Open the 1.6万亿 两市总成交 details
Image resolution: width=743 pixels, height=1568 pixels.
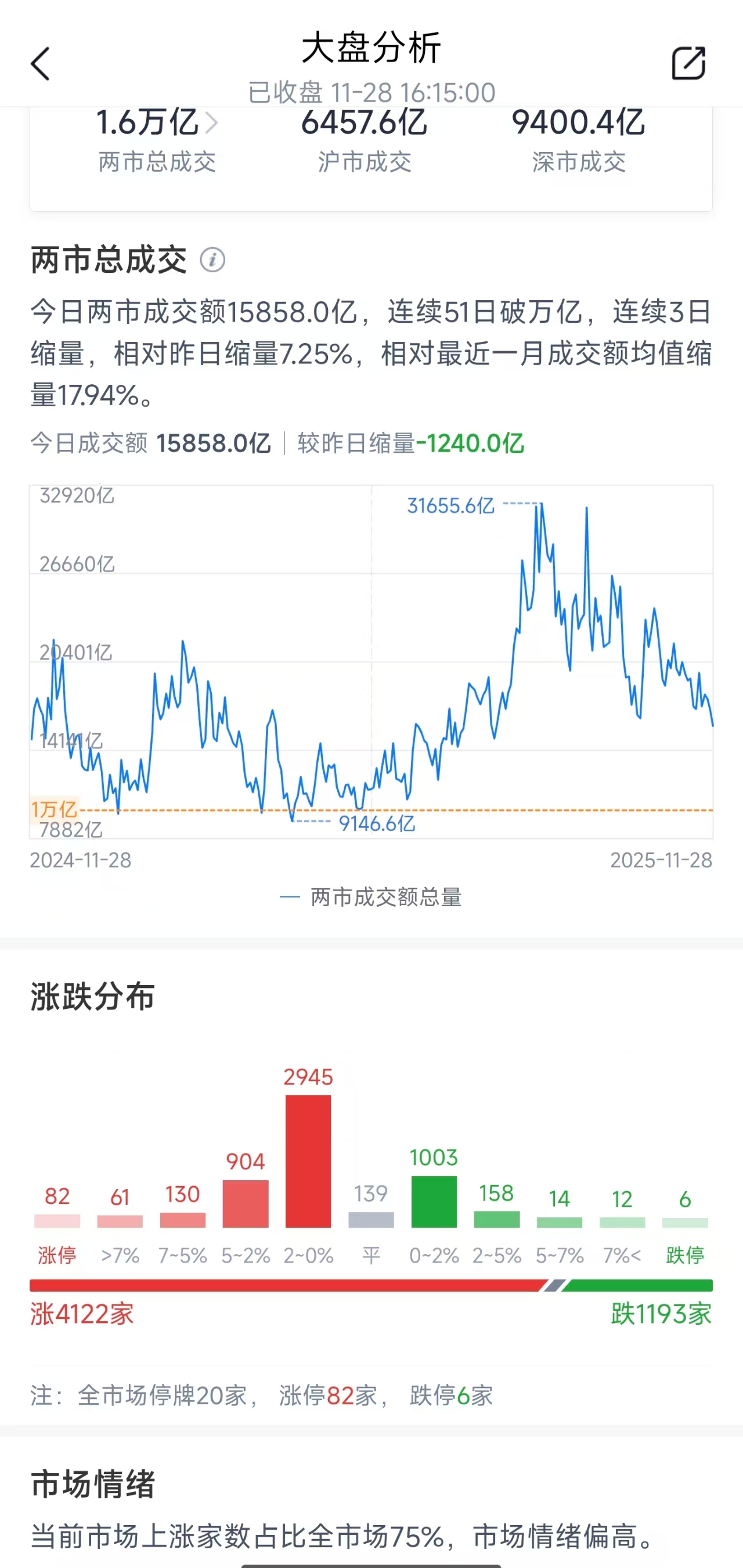pos(157,122)
